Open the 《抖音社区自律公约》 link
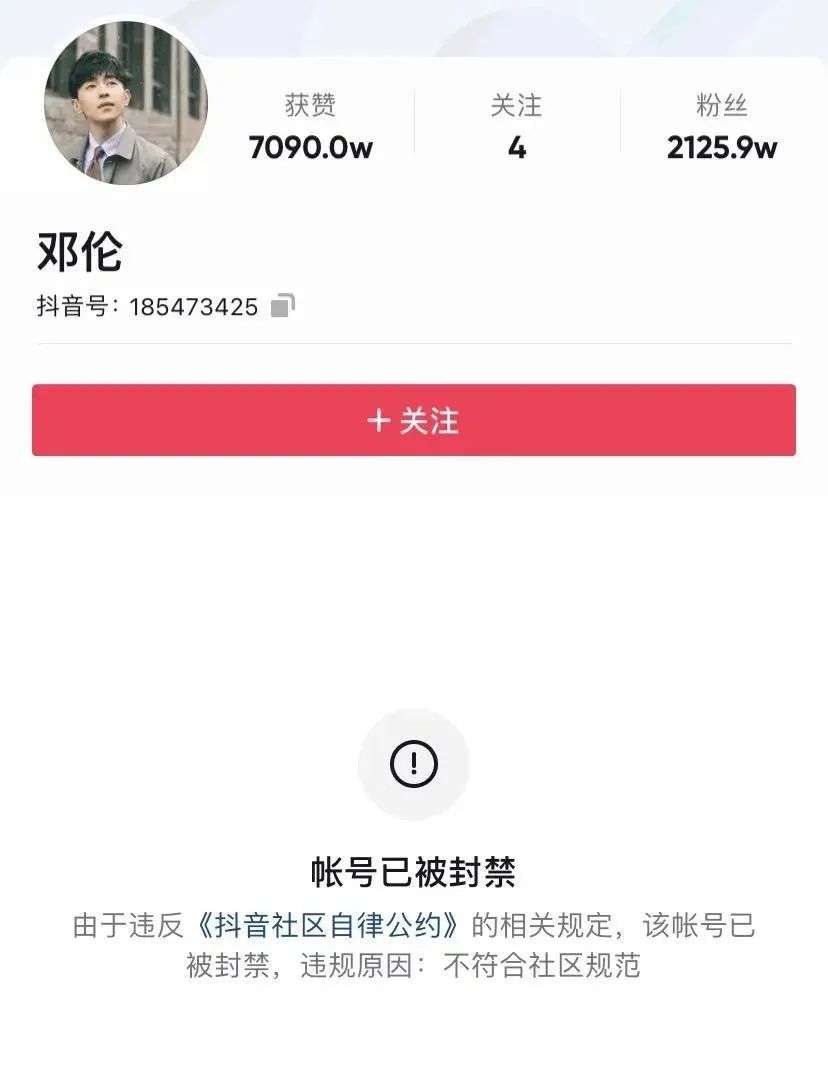 (328, 926)
